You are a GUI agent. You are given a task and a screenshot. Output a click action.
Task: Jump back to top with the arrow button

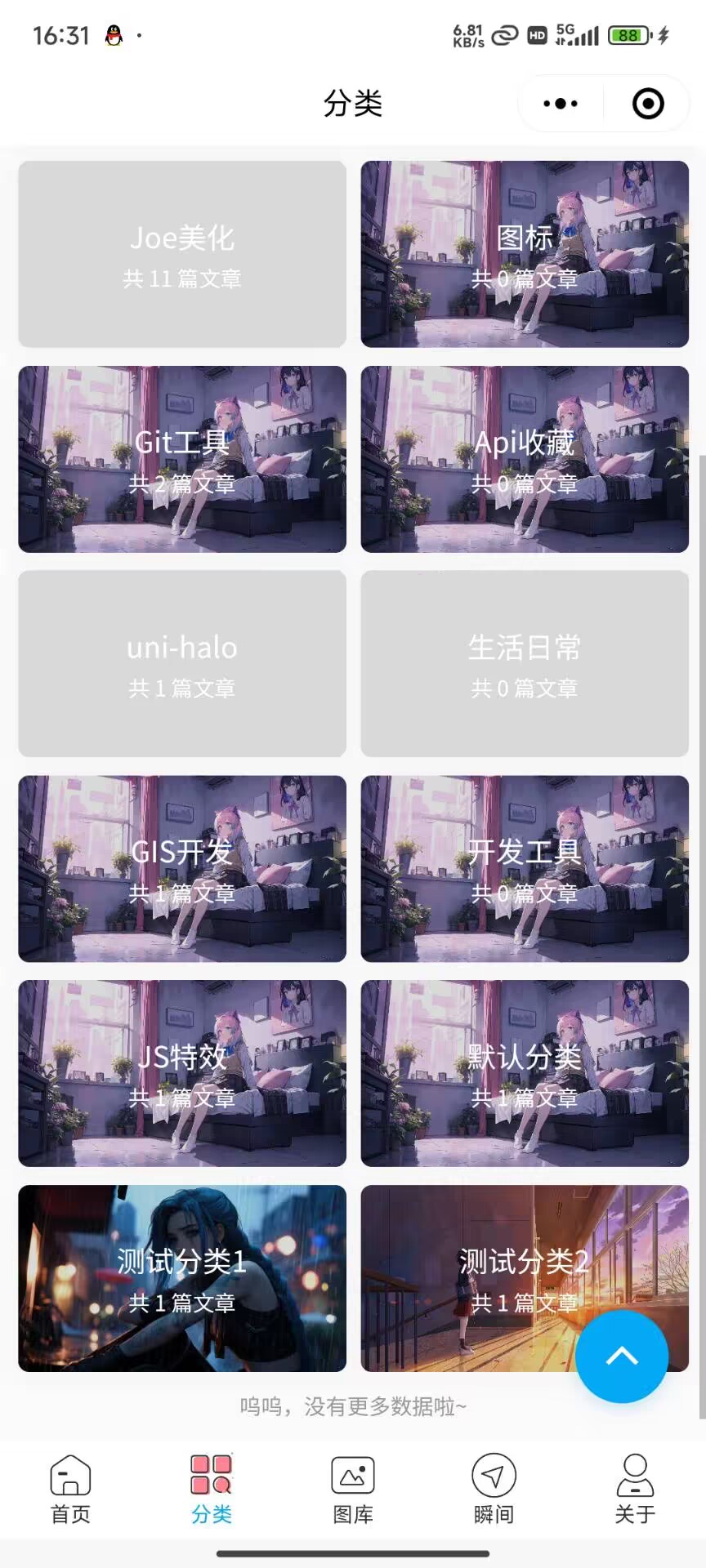622,1356
